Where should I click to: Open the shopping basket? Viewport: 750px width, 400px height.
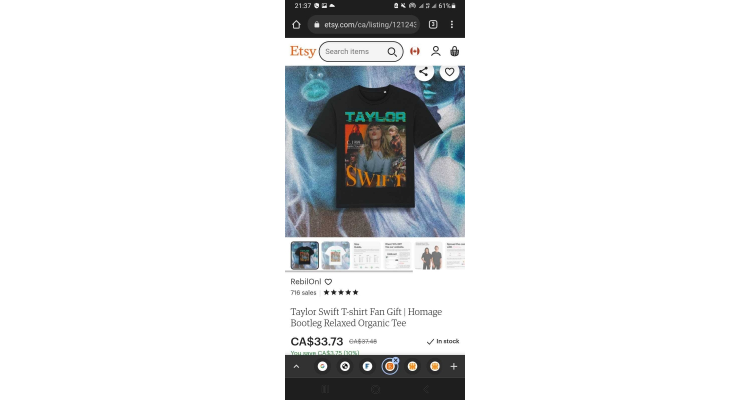454,51
